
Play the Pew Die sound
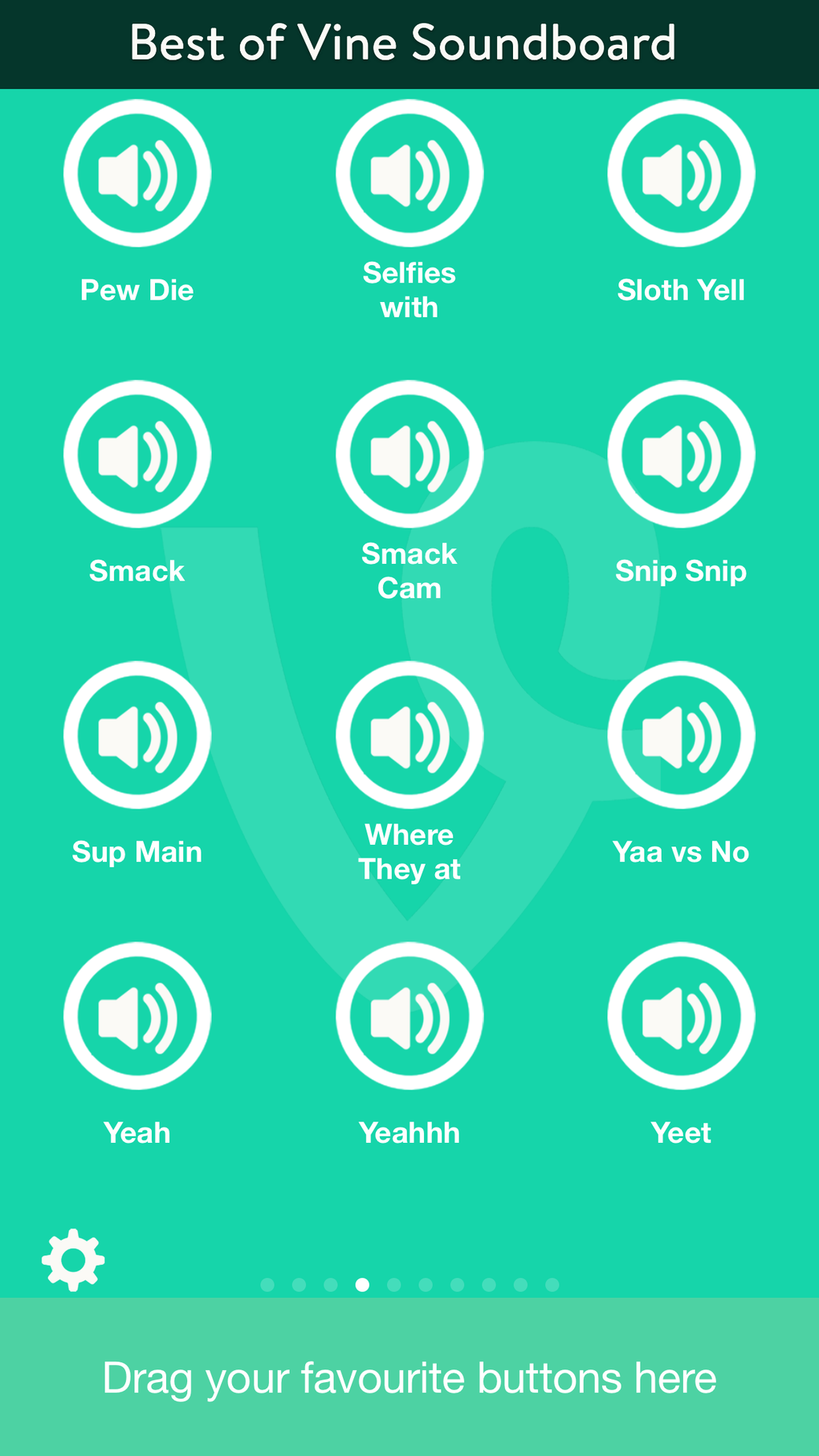[x=136, y=173]
